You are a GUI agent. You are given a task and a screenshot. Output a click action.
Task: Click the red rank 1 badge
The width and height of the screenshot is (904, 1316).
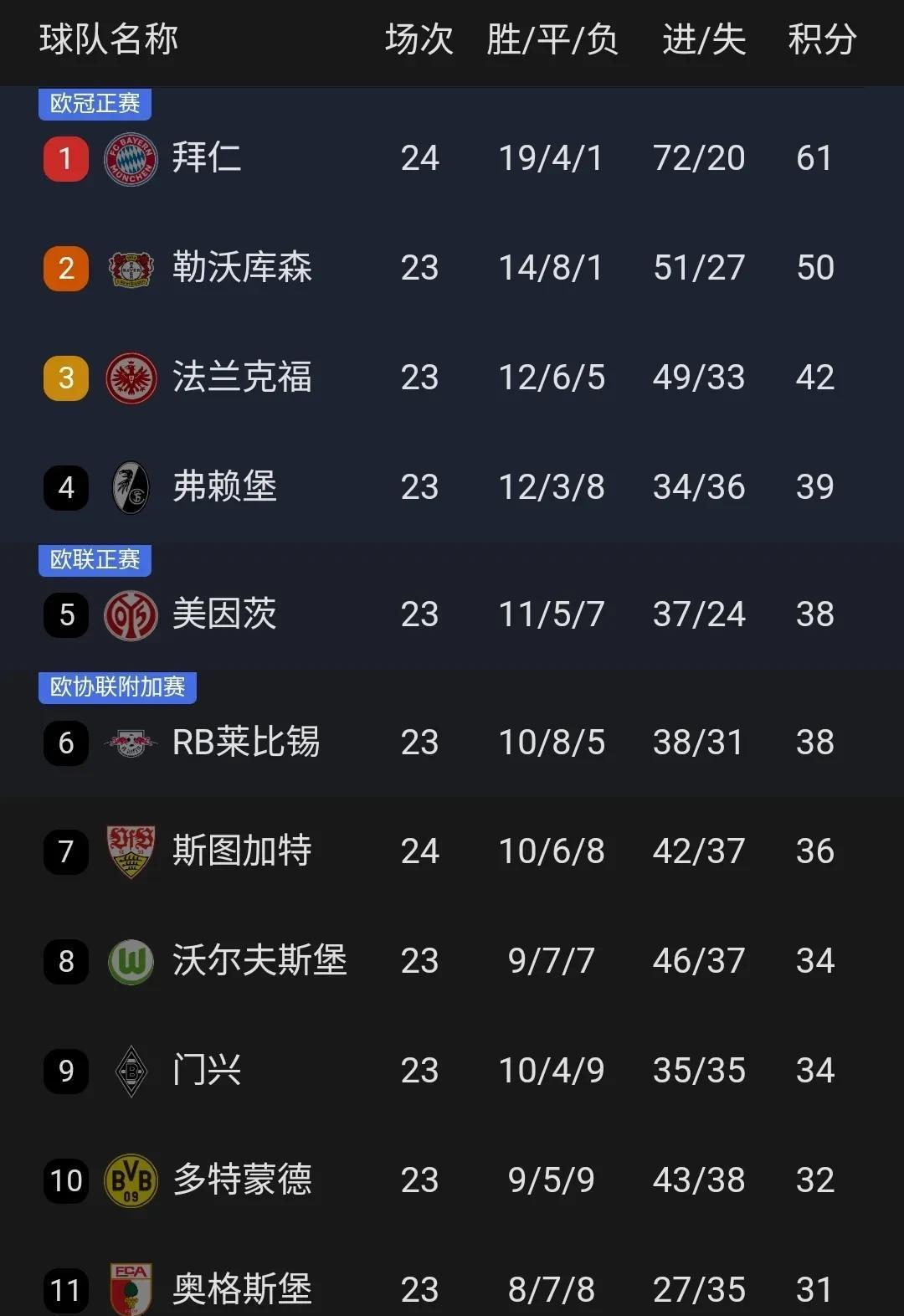pos(65,158)
